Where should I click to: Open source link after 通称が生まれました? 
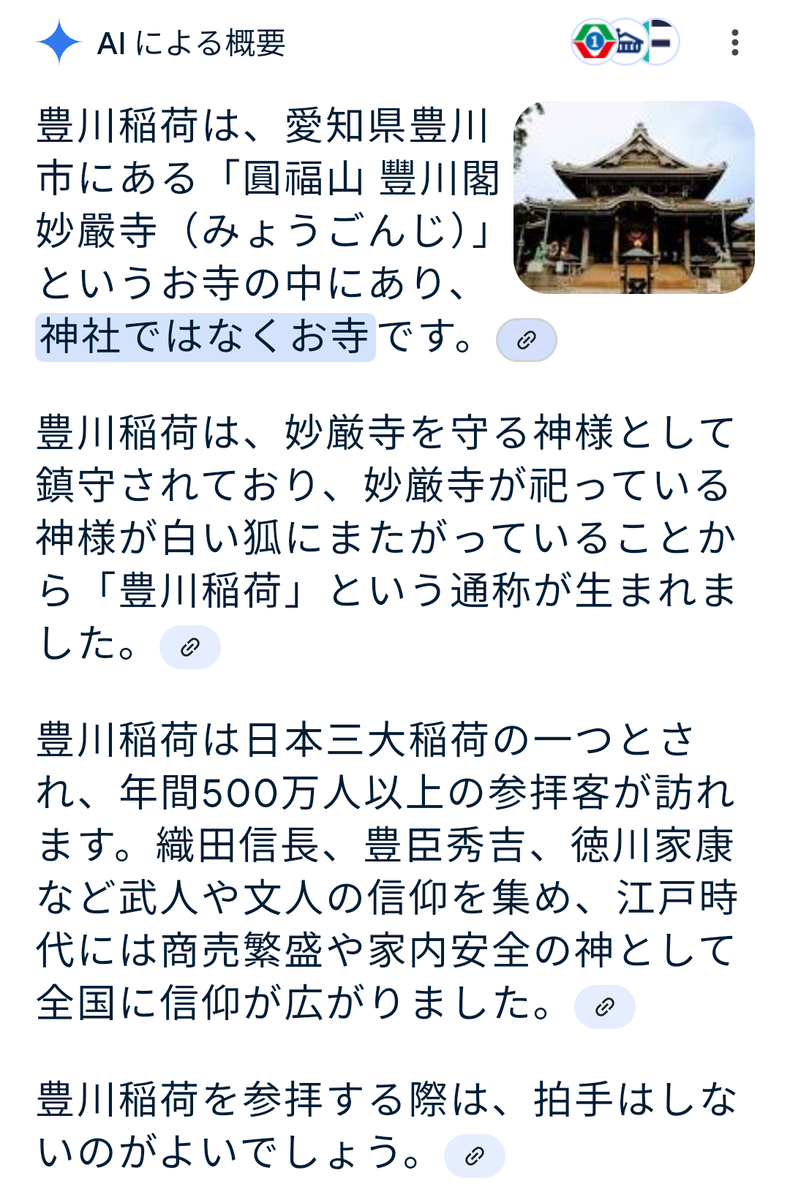tap(189, 648)
